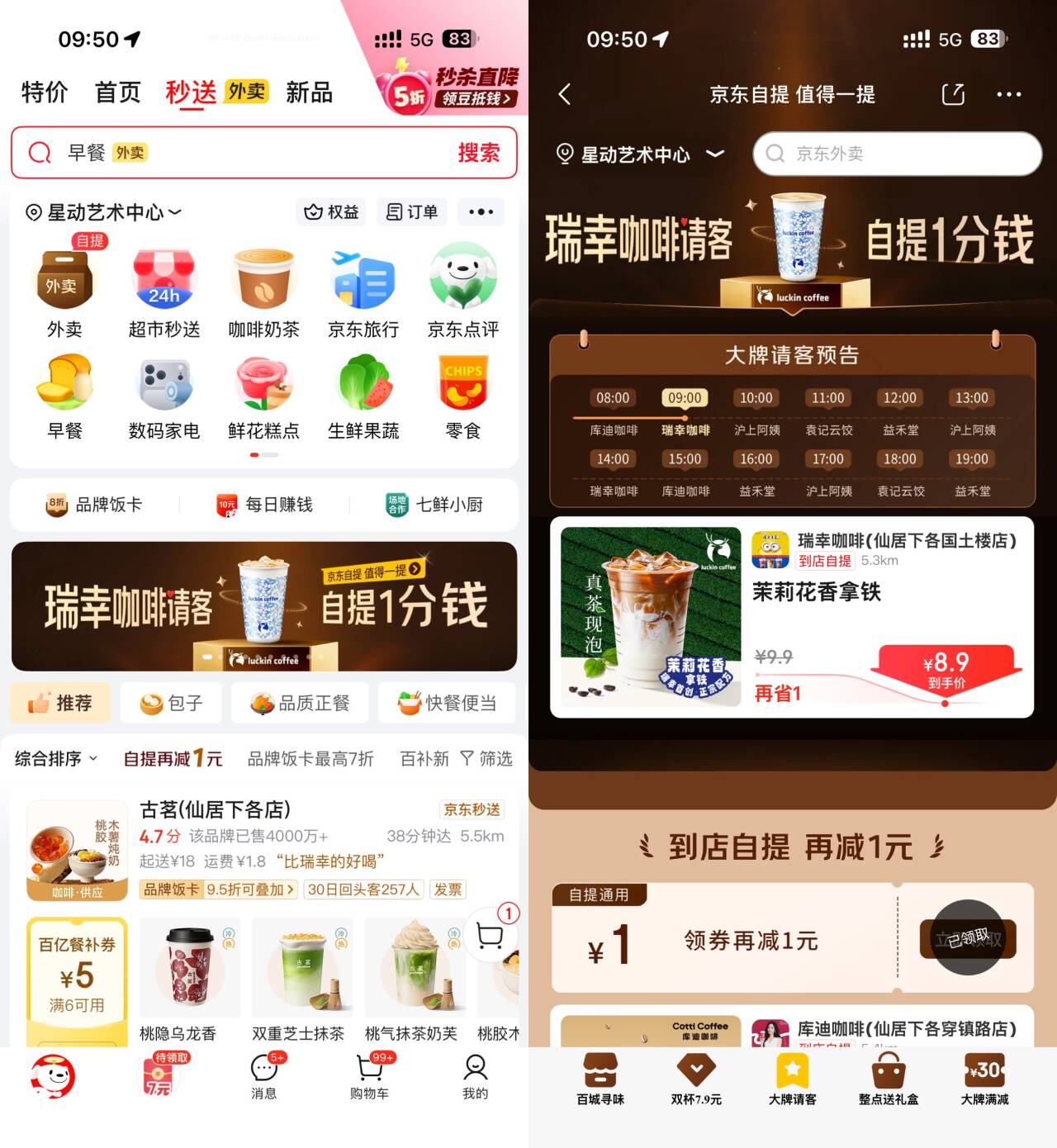
Task: Open the 京东旅行 category
Action: tap(363, 293)
